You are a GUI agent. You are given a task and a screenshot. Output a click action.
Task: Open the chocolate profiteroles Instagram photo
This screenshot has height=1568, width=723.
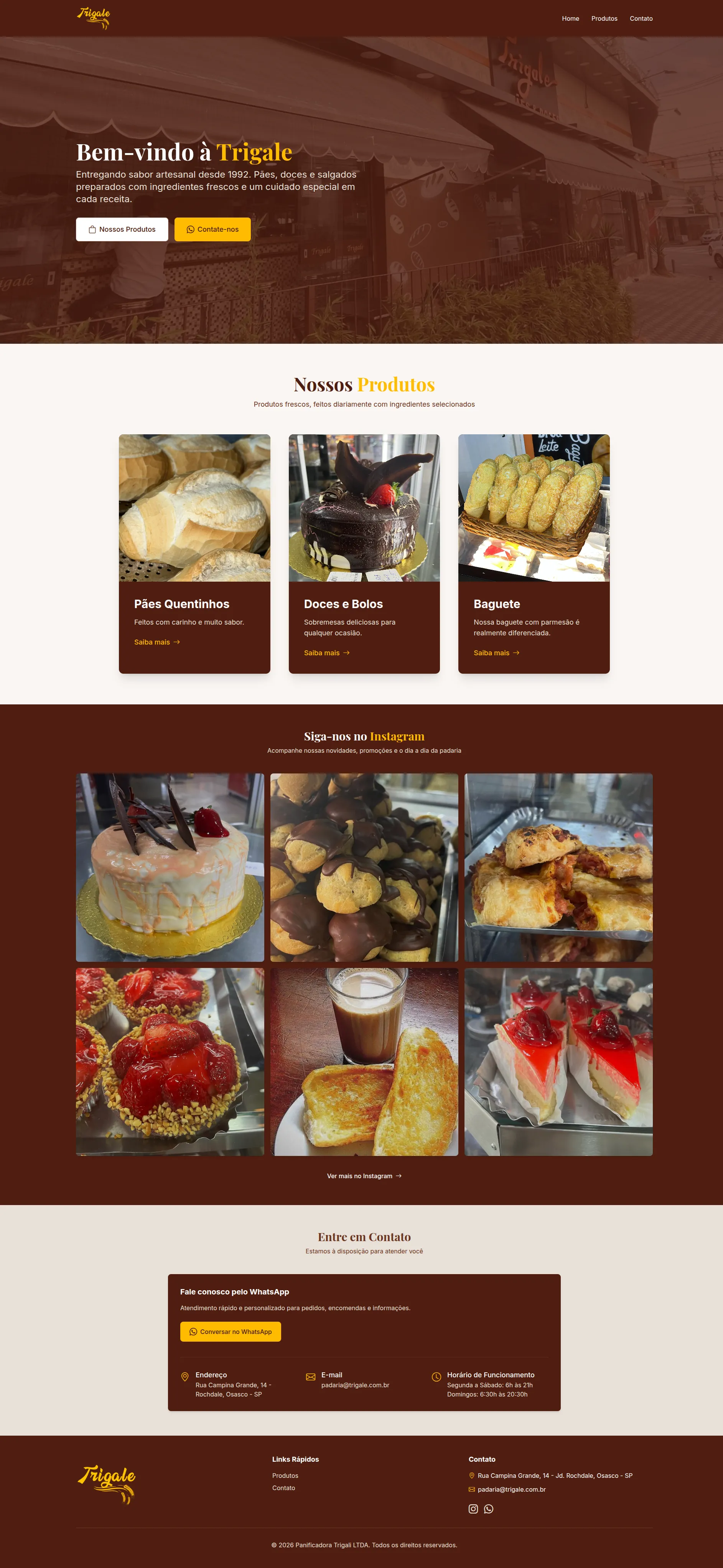coord(364,867)
